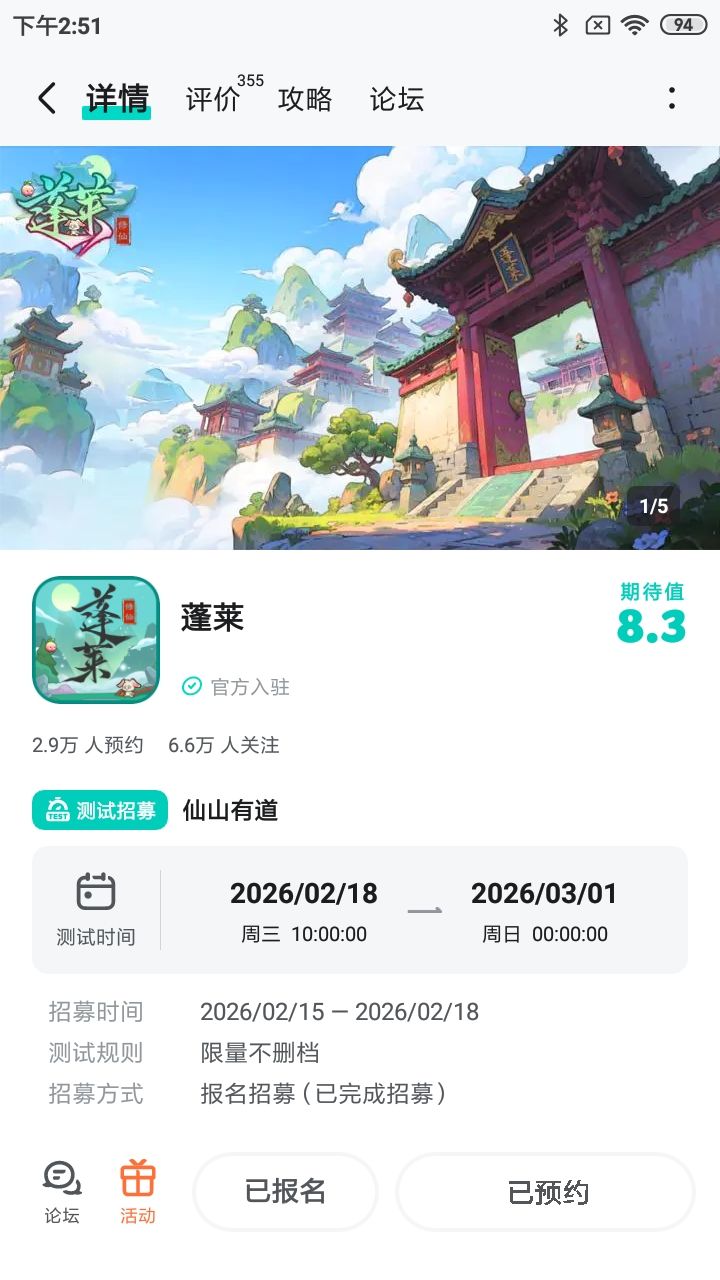Tap the back arrow to leave details
Screen dimensions: 720x1280
pos(45,99)
